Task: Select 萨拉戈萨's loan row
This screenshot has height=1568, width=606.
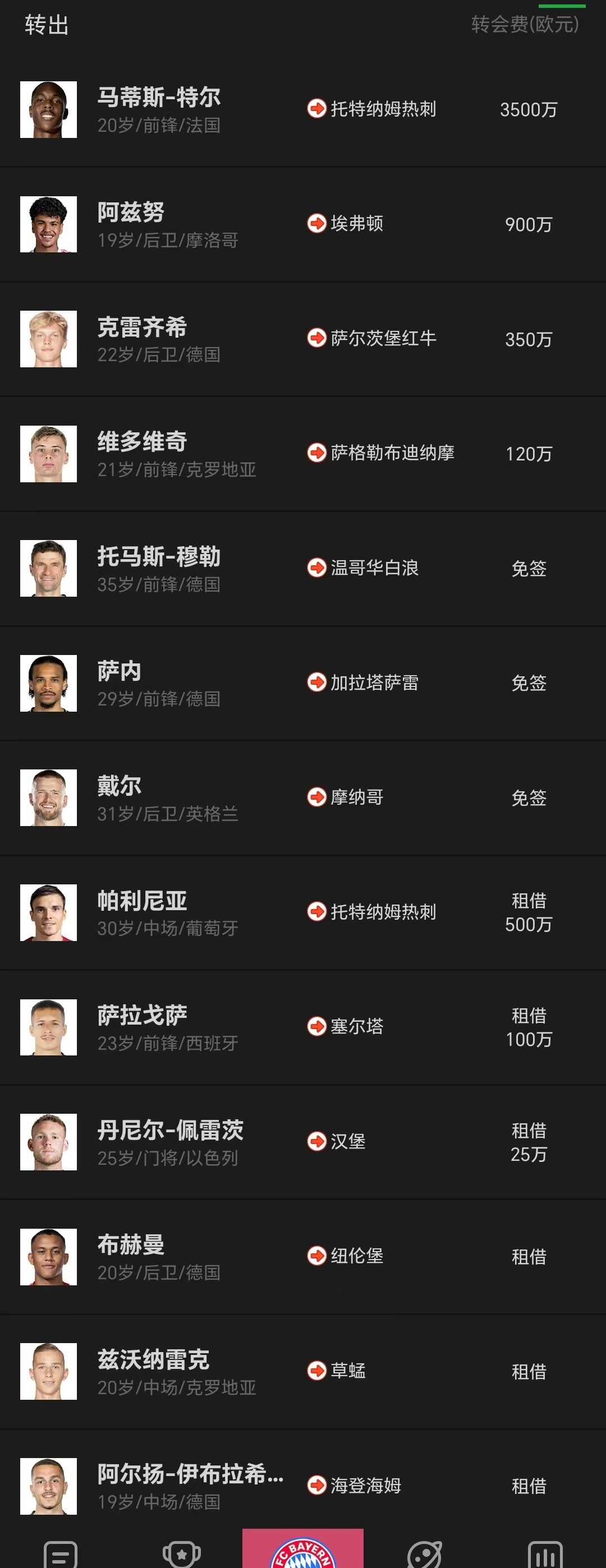Action: (x=302, y=1027)
